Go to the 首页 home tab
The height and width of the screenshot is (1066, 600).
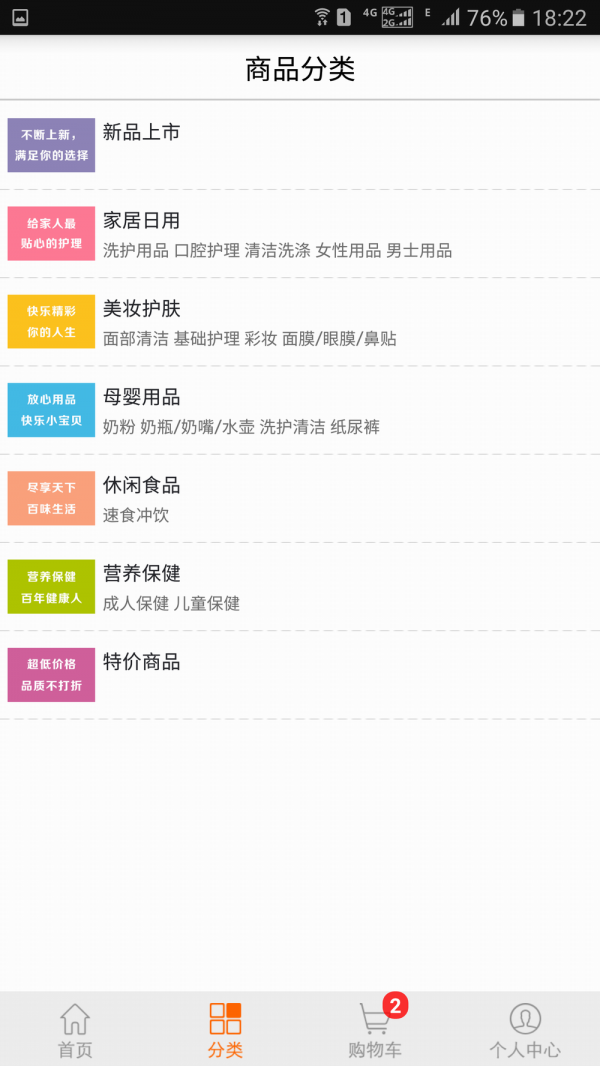[75, 1030]
